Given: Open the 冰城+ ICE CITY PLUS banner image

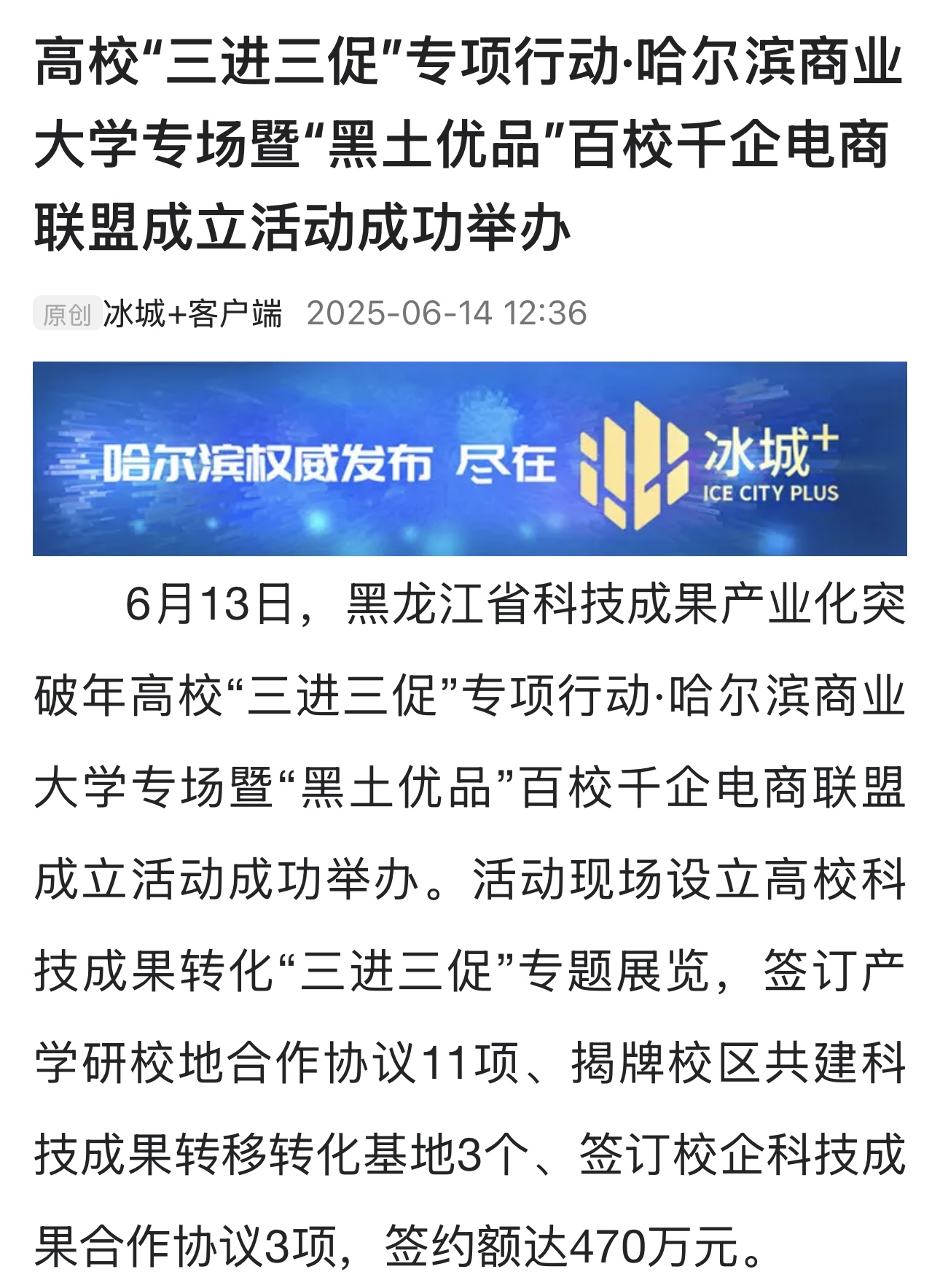Looking at the screenshot, I should [x=469, y=459].
